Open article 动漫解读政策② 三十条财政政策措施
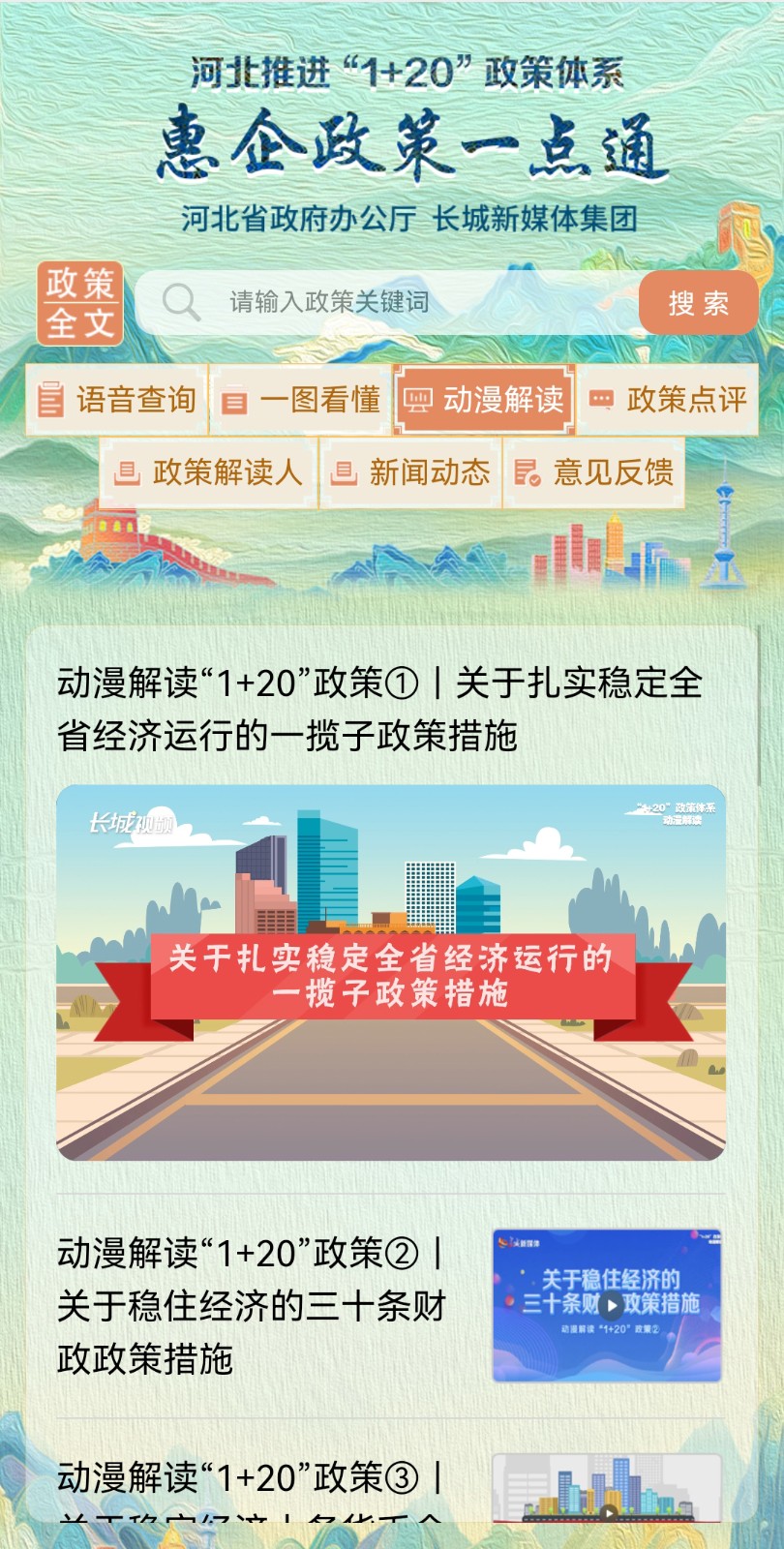 tap(252, 1305)
